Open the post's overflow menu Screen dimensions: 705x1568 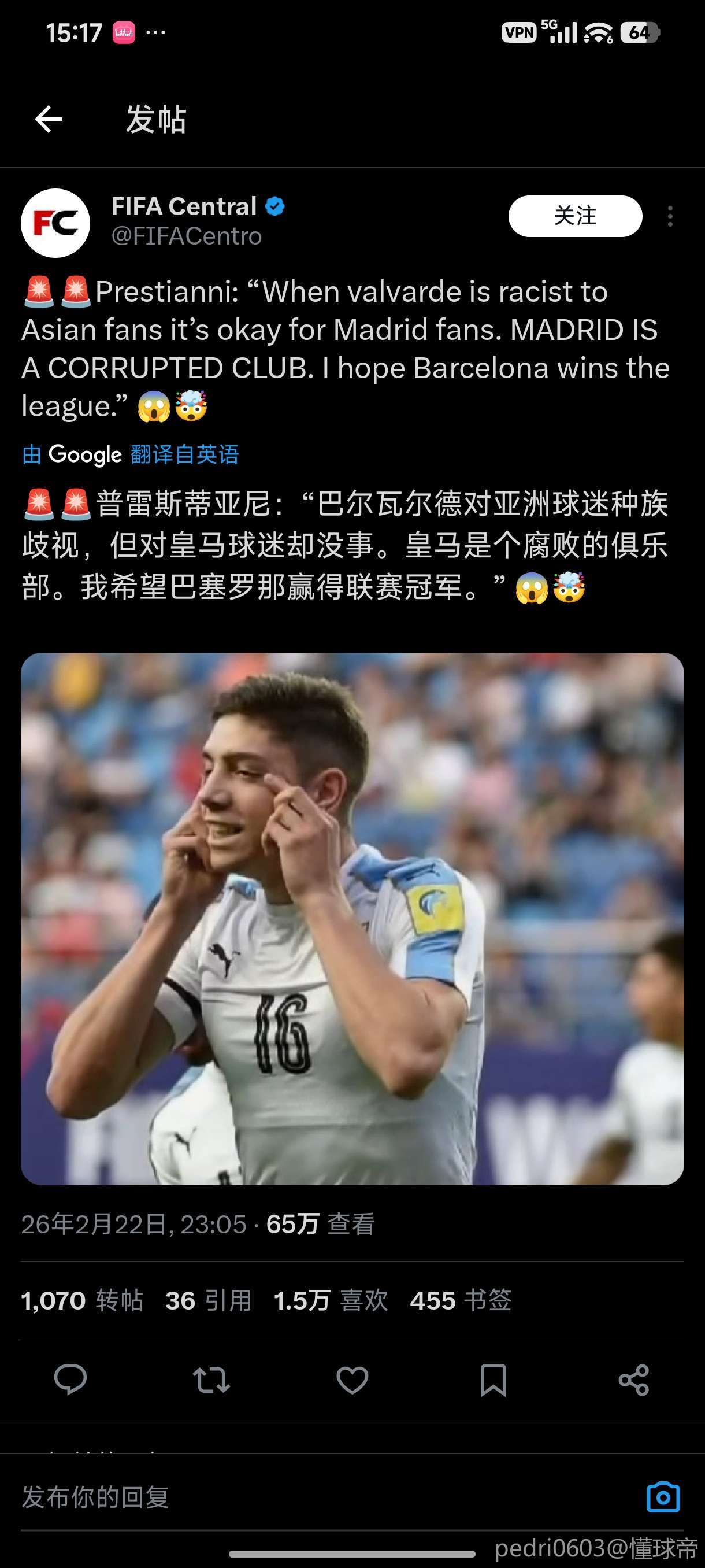tap(670, 217)
